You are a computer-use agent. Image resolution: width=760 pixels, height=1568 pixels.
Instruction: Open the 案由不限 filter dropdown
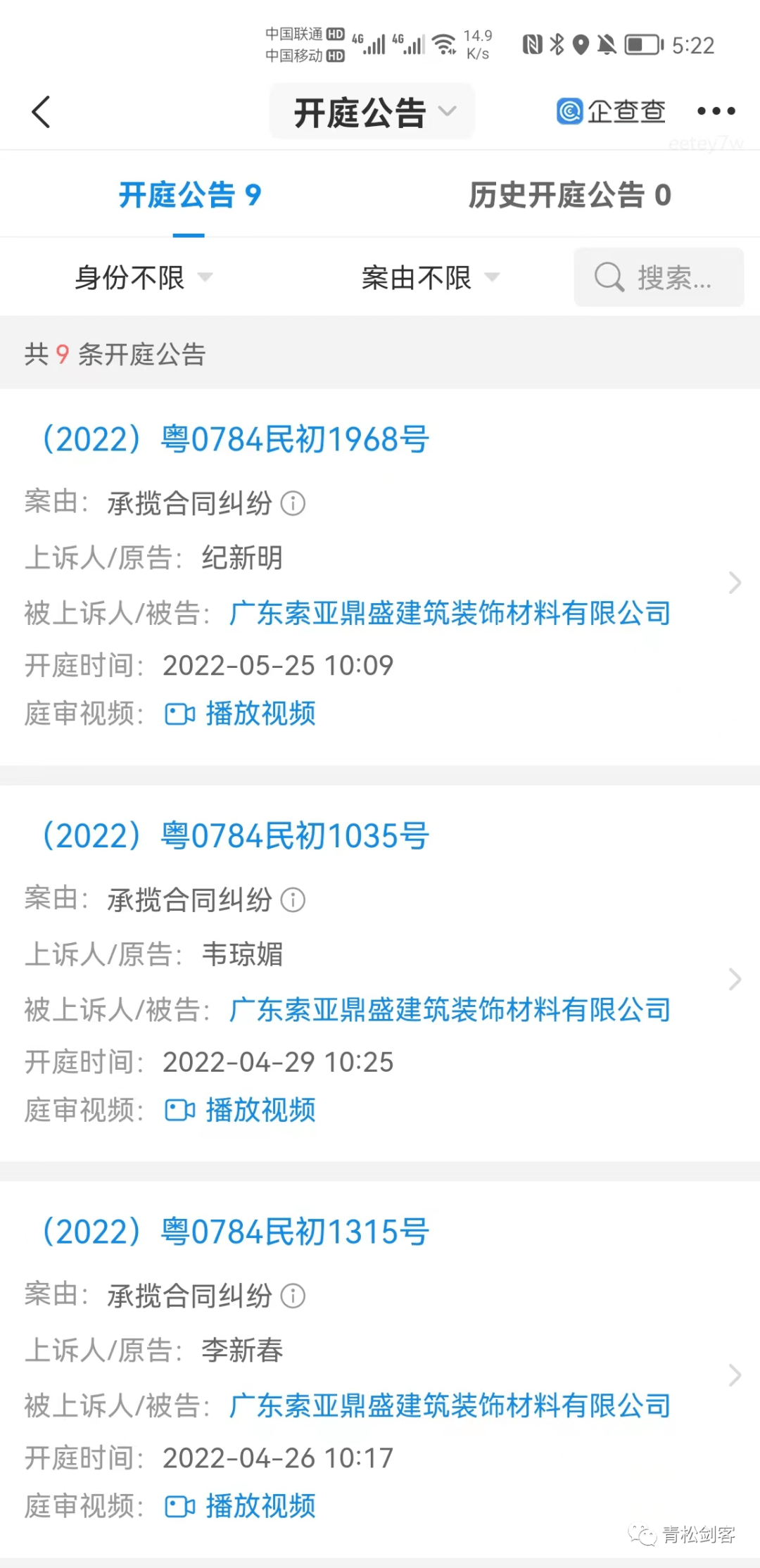pos(429,277)
